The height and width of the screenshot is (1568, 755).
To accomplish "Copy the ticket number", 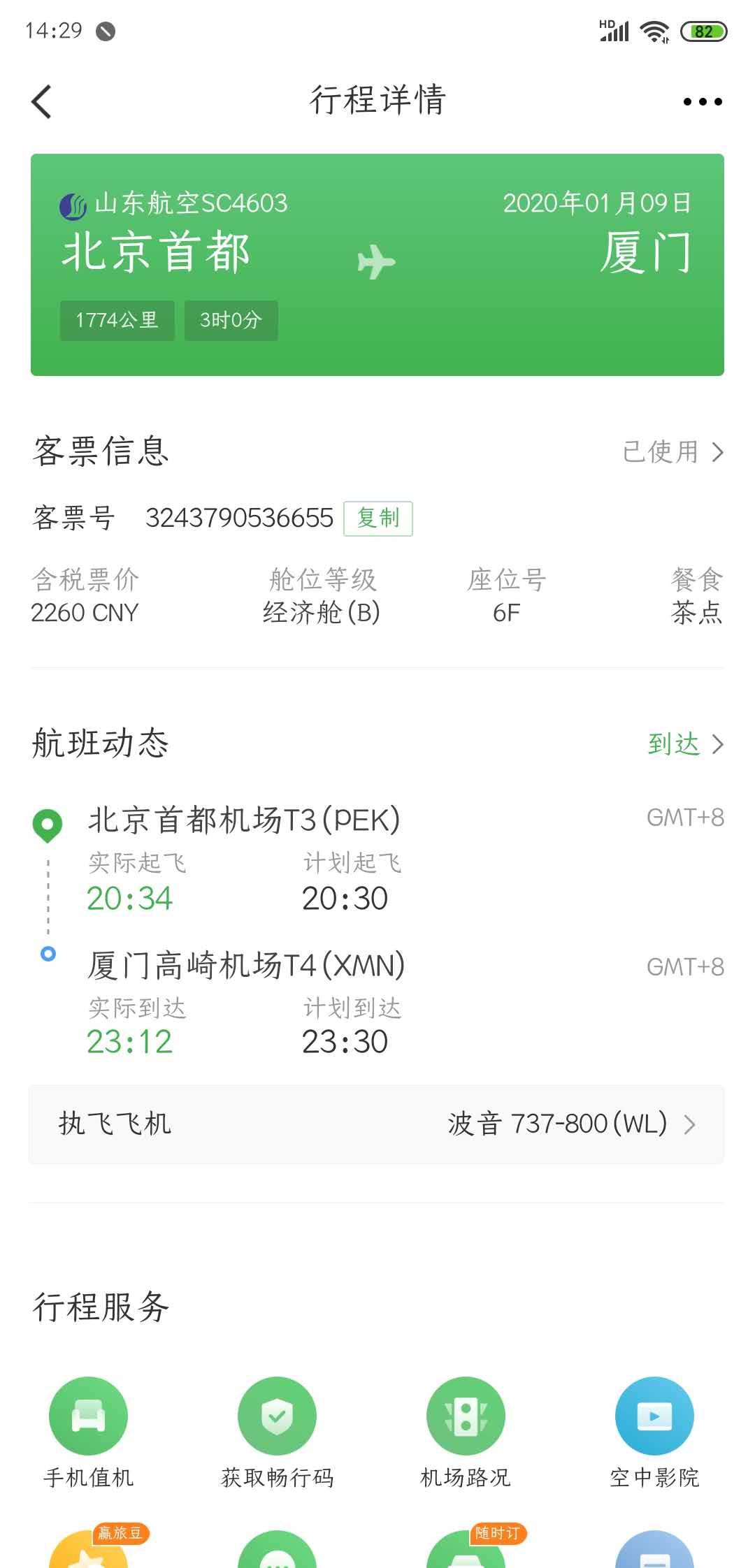I will [377, 518].
